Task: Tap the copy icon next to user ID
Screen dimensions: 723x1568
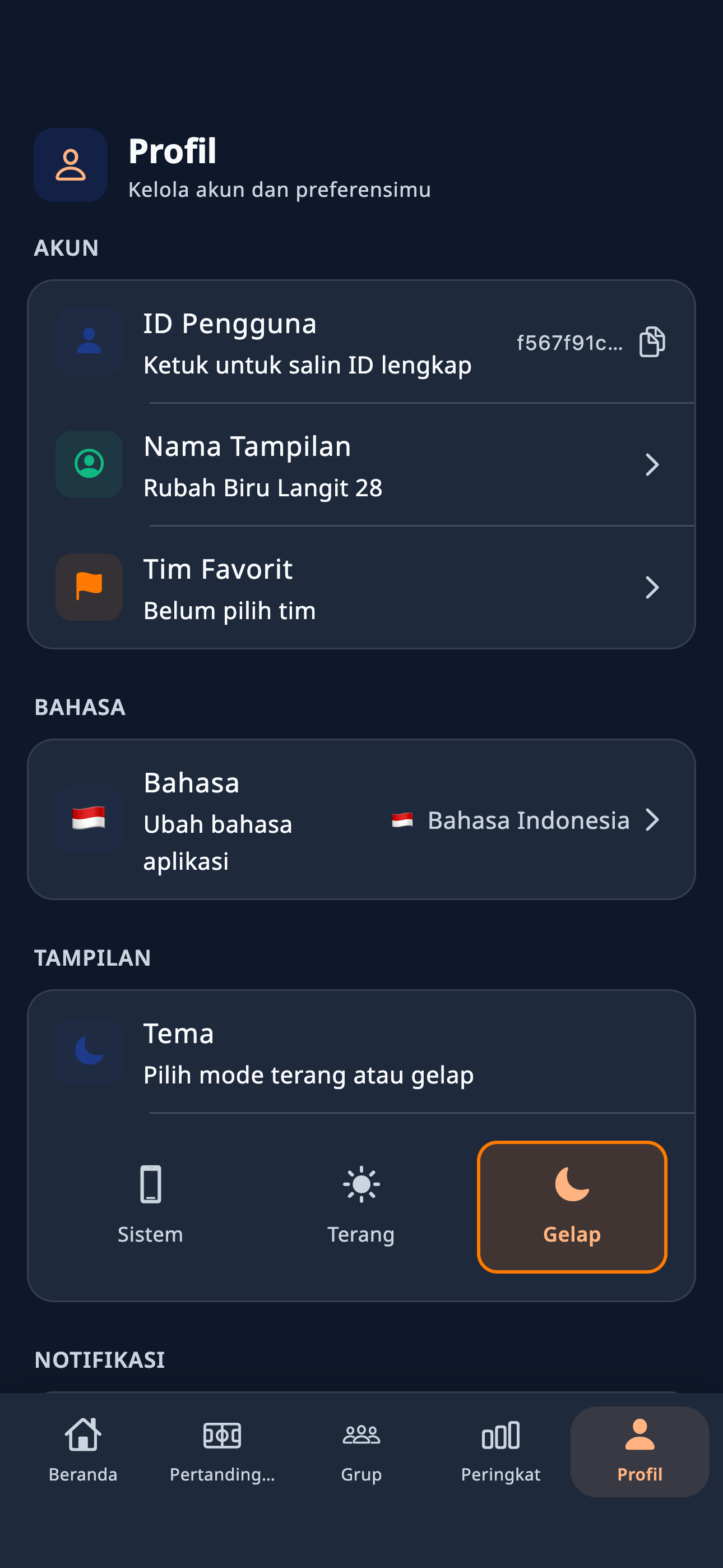Action: (652, 343)
